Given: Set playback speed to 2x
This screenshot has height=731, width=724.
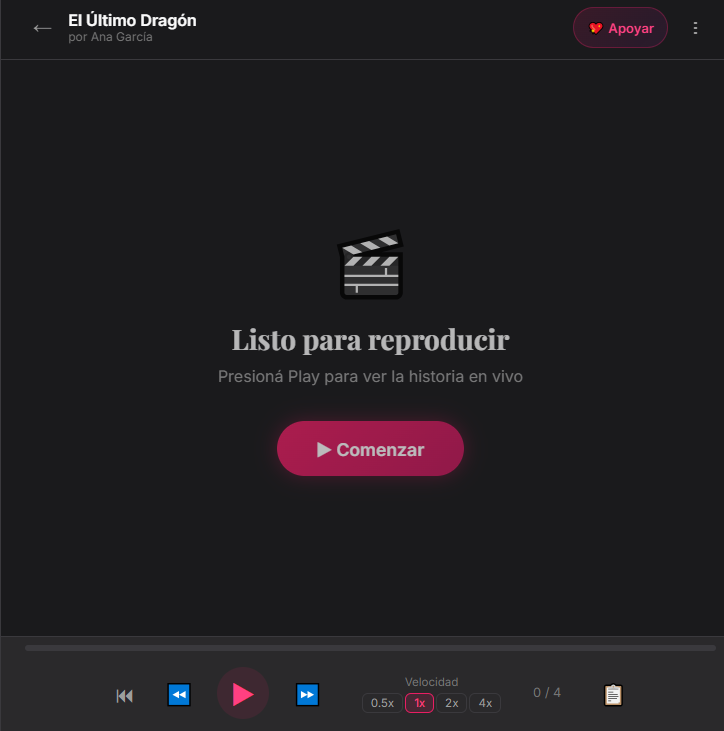Looking at the screenshot, I should (x=451, y=702).
